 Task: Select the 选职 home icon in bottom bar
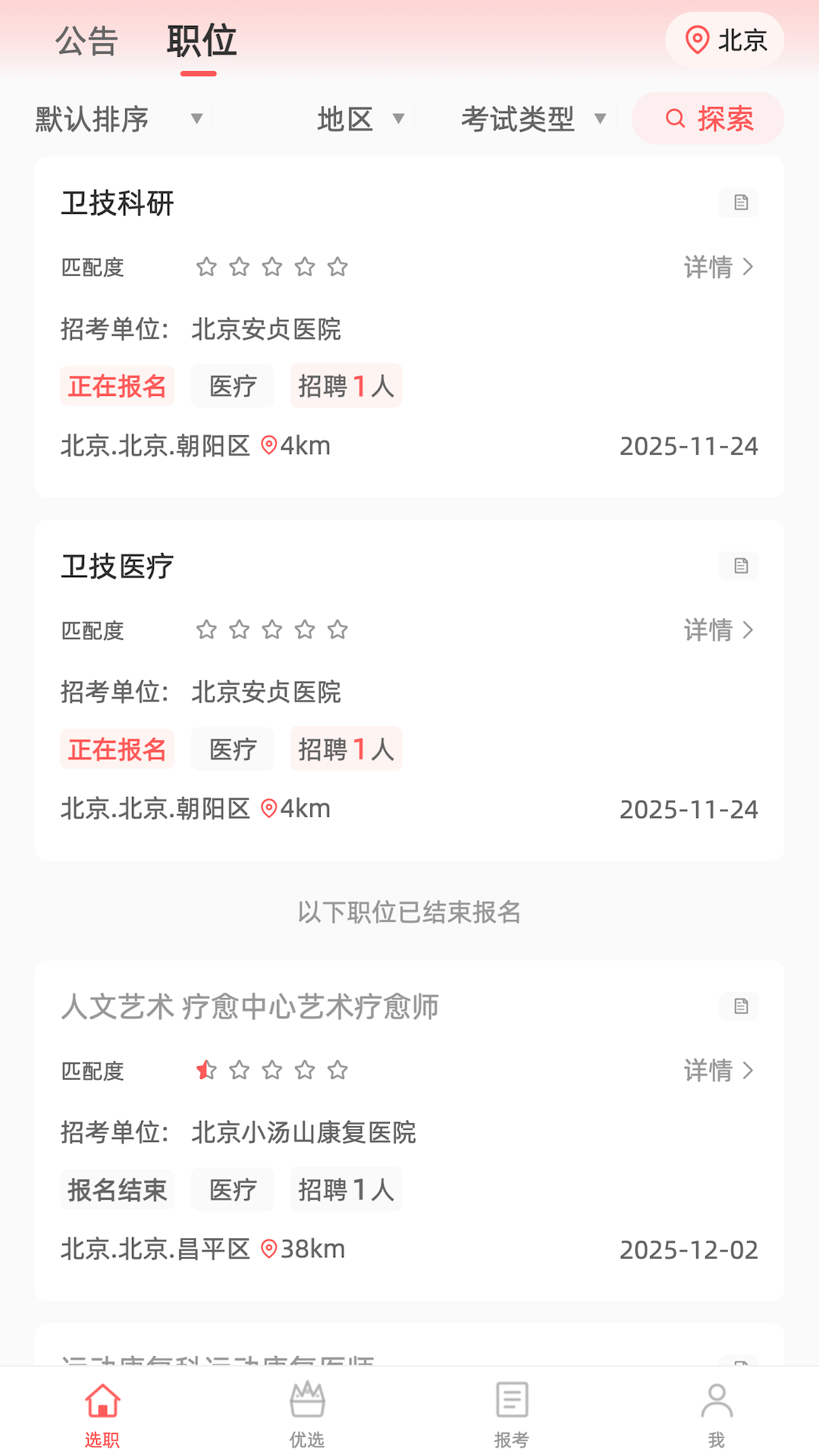click(x=102, y=1401)
